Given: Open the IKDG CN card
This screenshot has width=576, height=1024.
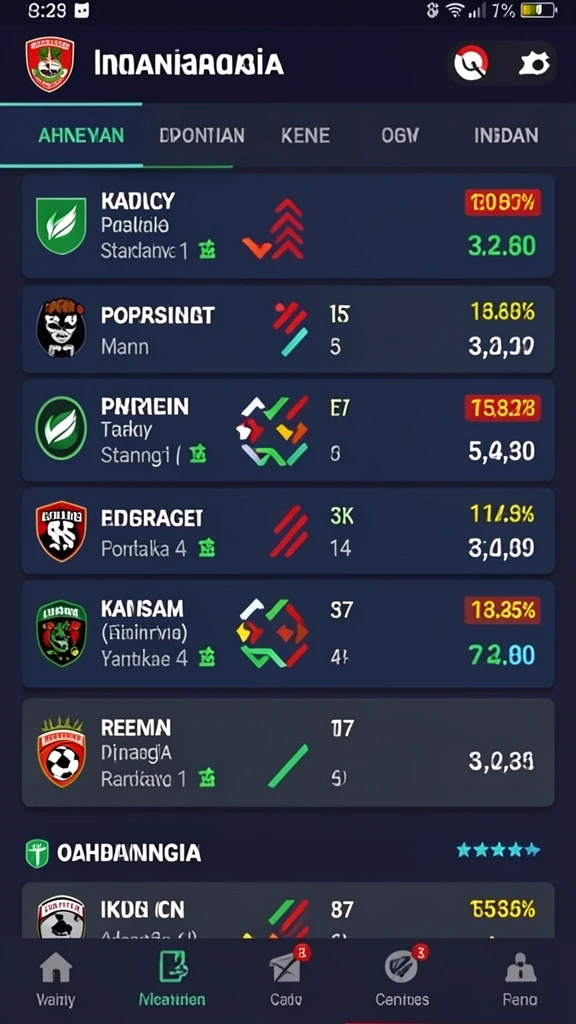Looking at the screenshot, I should [x=288, y=910].
